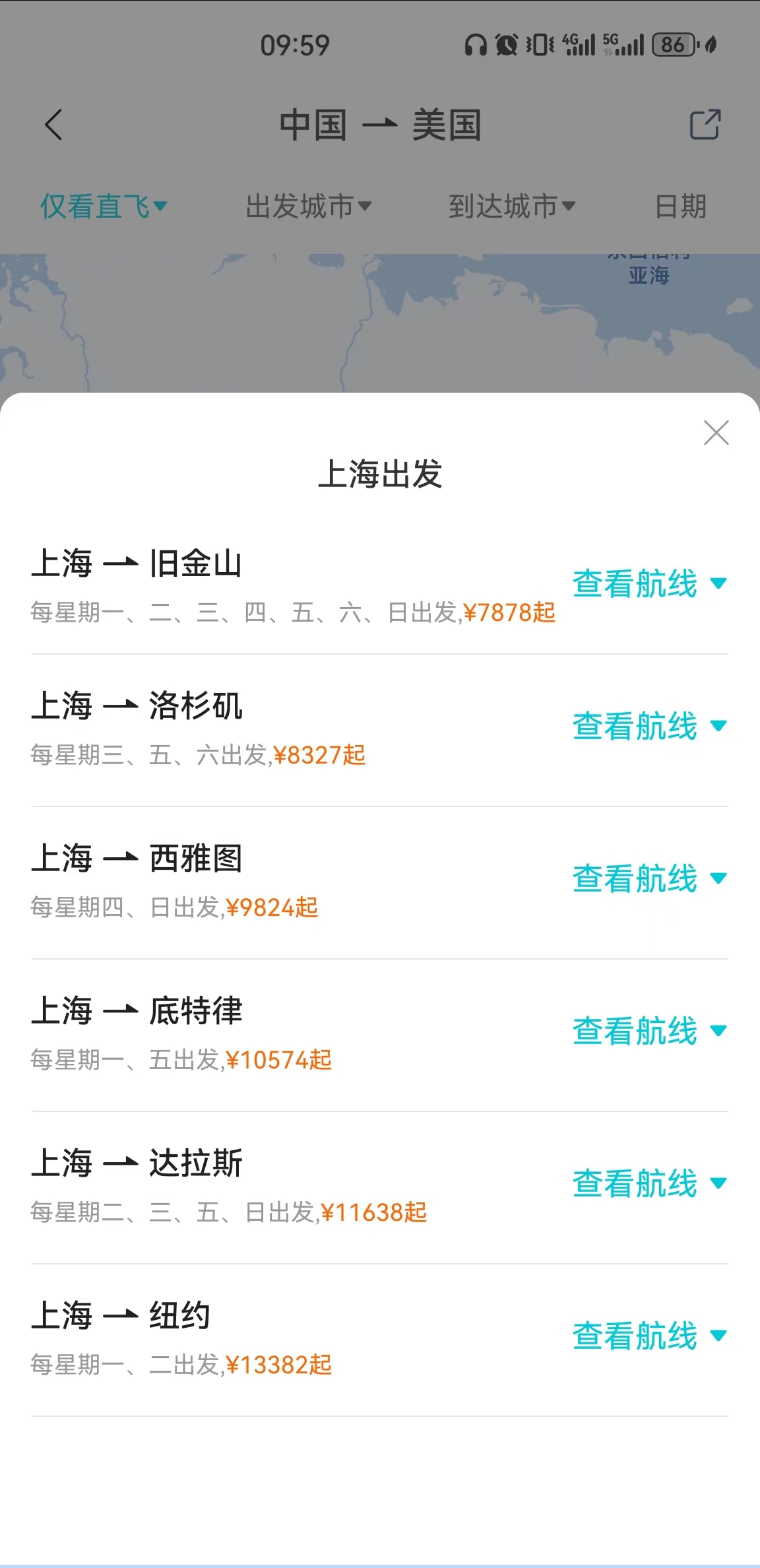The width and height of the screenshot is (760, 1568).
Task: Tap the flight arrow icon beside 纽约
Action: pyautogui.click(x=122, y=1317)
